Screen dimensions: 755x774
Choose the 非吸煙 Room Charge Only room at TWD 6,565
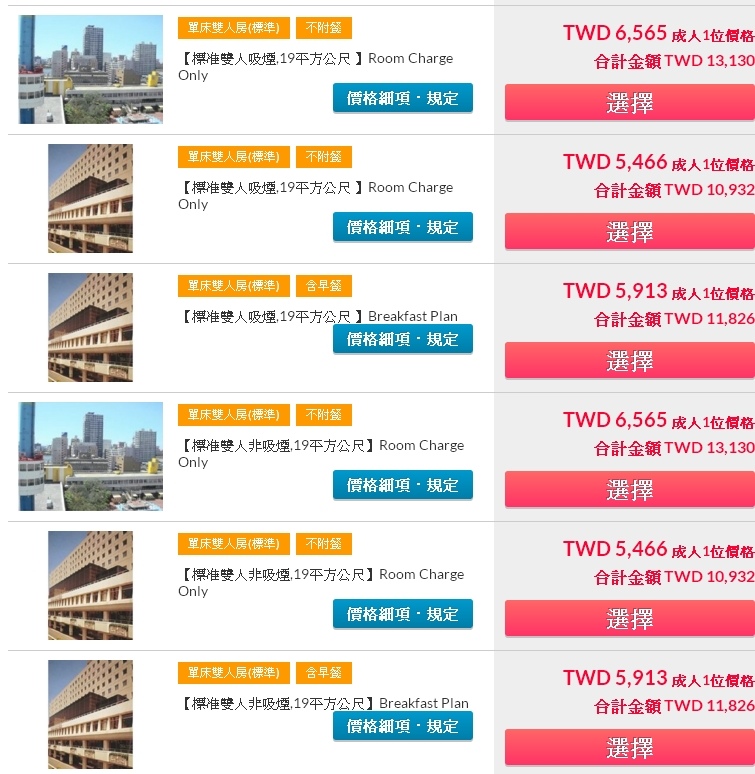coord(629,490)
